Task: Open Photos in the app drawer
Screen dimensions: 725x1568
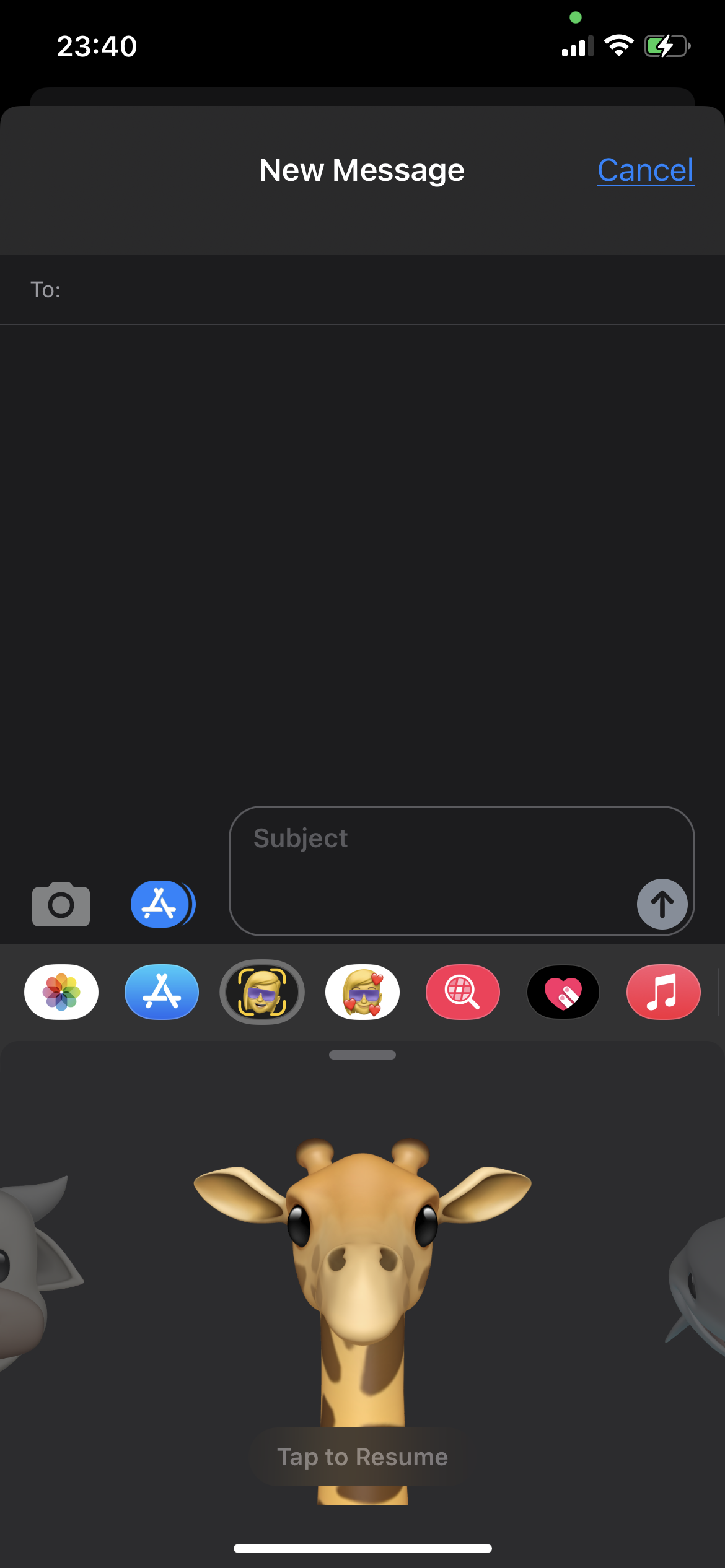Action: click(61, 992)
